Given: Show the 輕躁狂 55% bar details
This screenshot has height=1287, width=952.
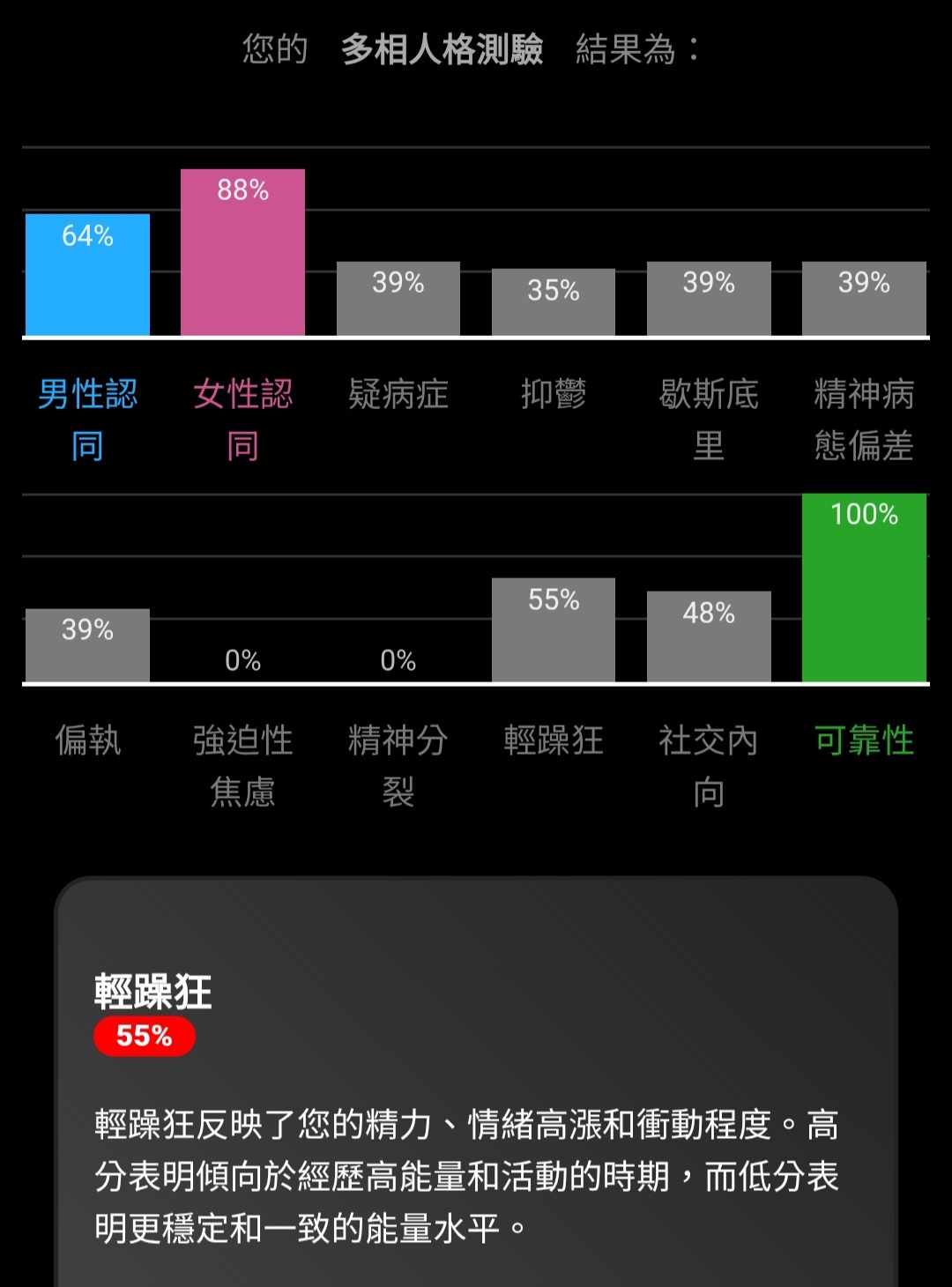Looking at the screenshot, I should [x=554, y=629].
